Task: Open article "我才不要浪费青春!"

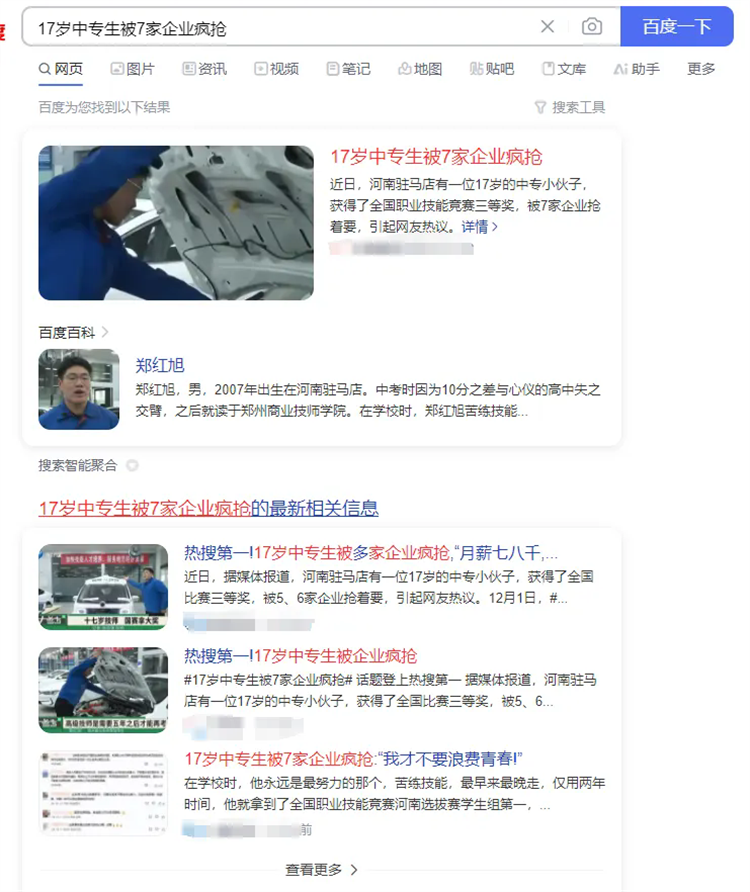Action: tap(354, 758)
